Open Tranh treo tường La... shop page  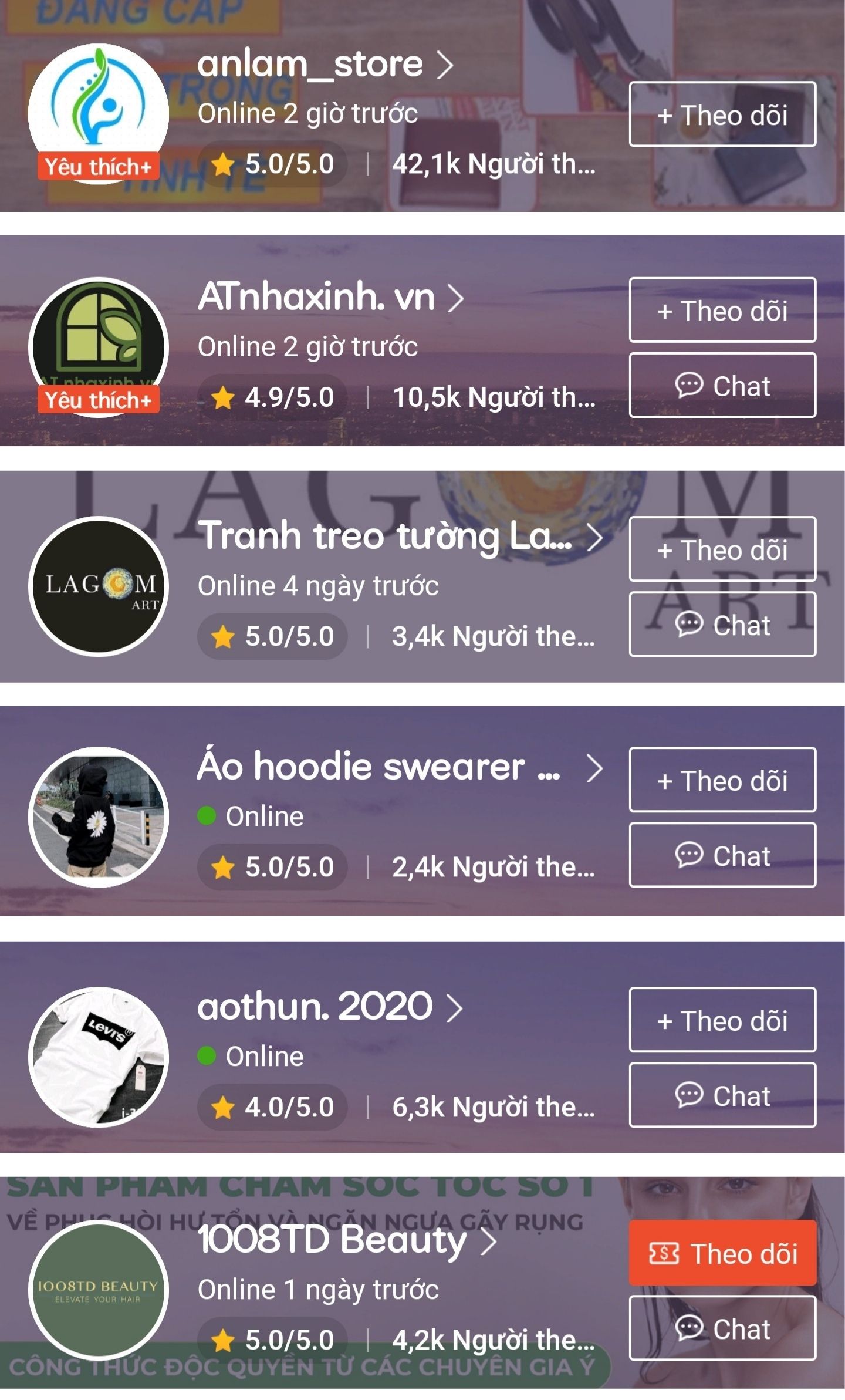point(399,537)
